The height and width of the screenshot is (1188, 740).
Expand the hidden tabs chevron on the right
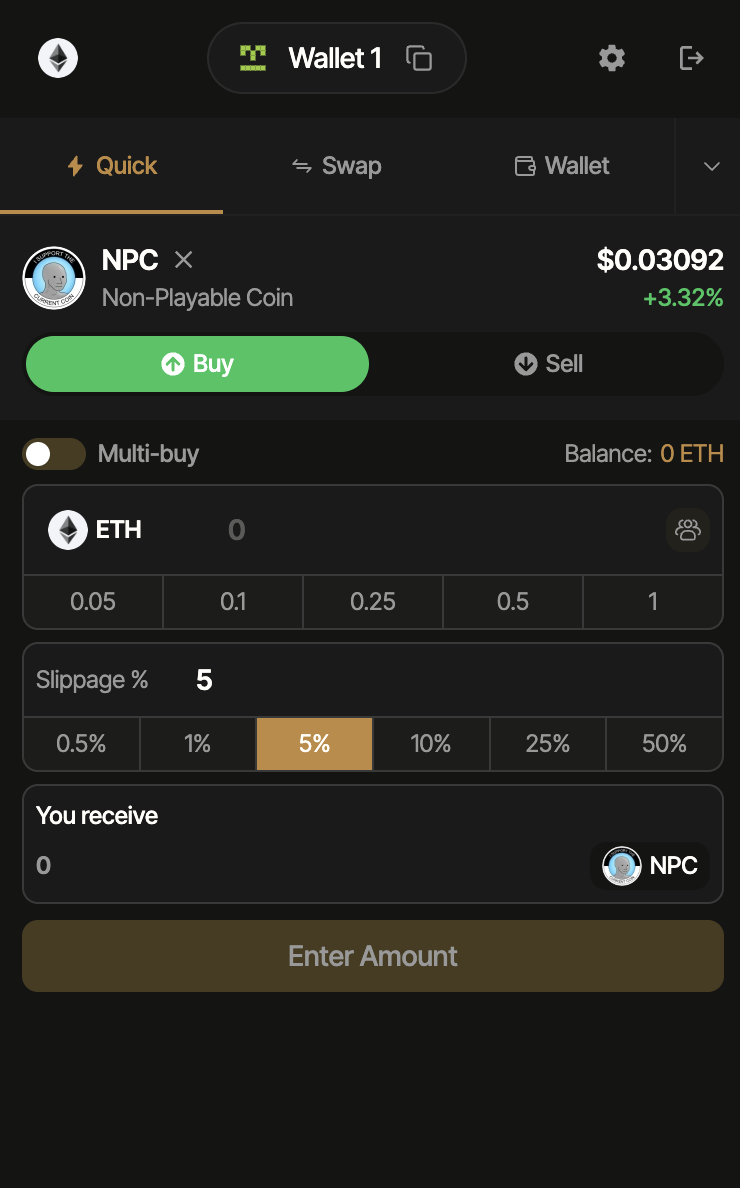click(x=711, y=166)
